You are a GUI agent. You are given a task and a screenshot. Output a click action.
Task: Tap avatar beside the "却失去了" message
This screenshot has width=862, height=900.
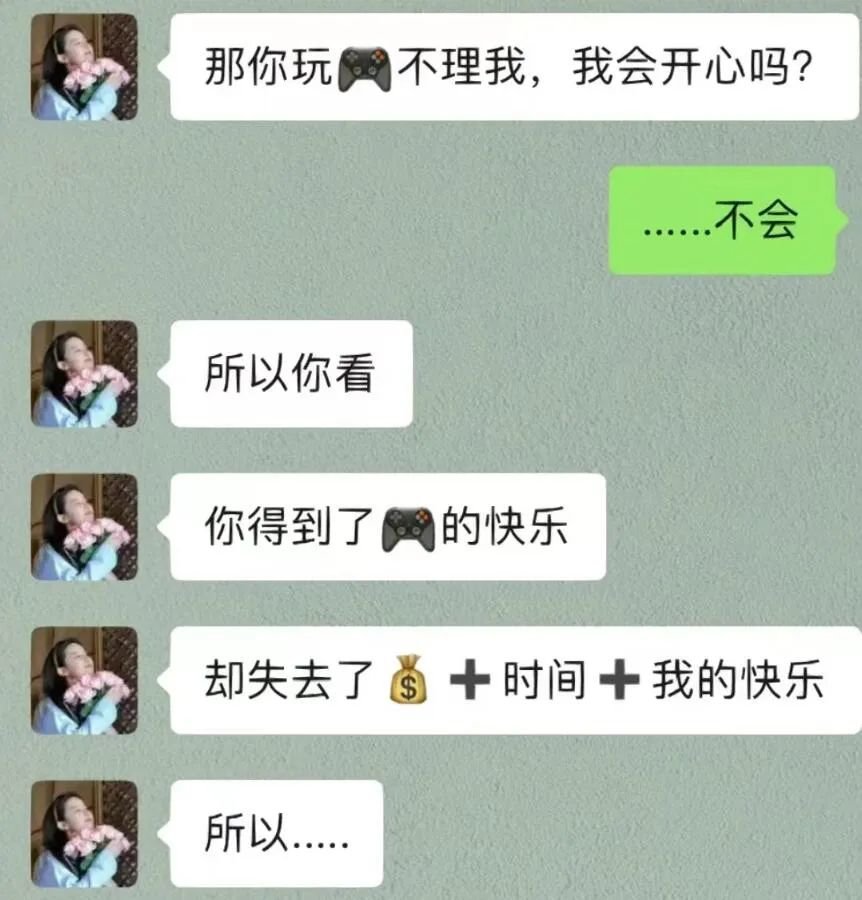[84, 680]
